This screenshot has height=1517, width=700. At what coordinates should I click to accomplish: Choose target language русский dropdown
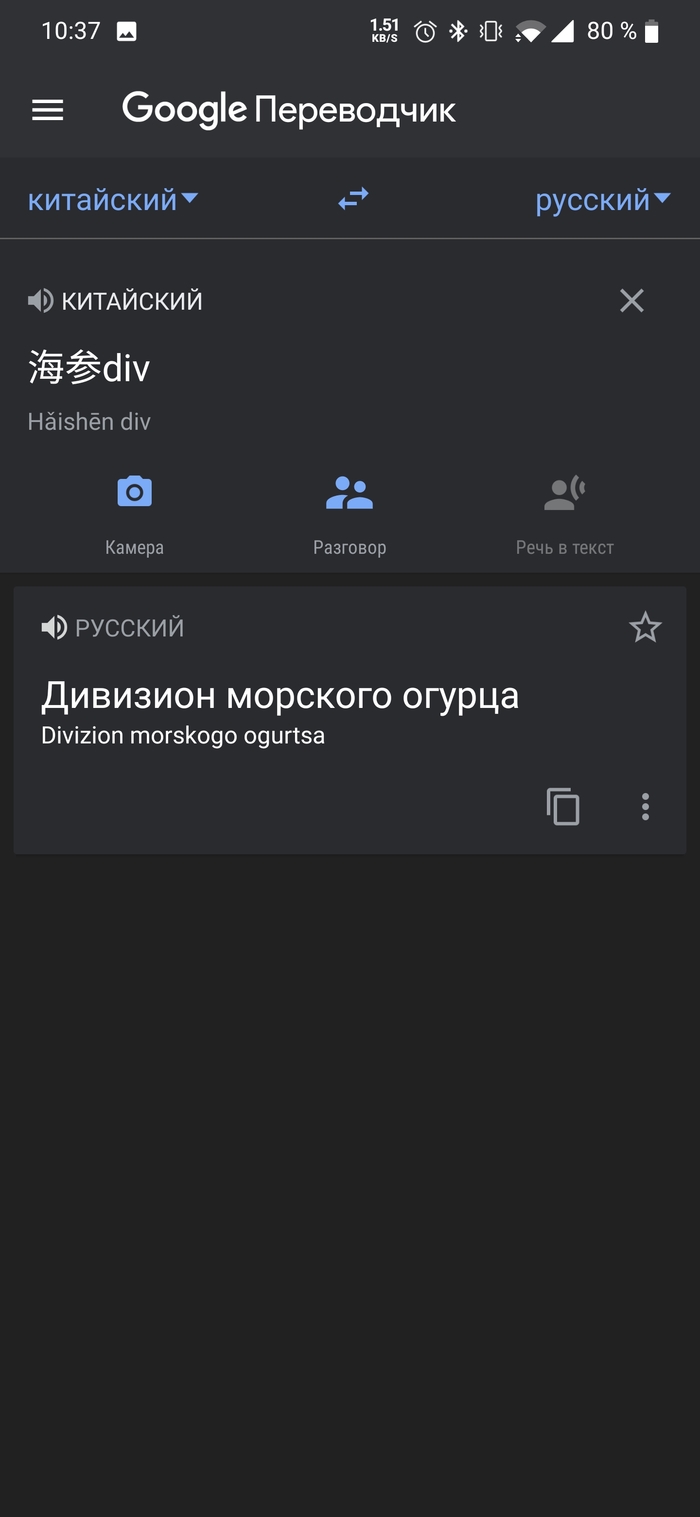pos(602,200)
